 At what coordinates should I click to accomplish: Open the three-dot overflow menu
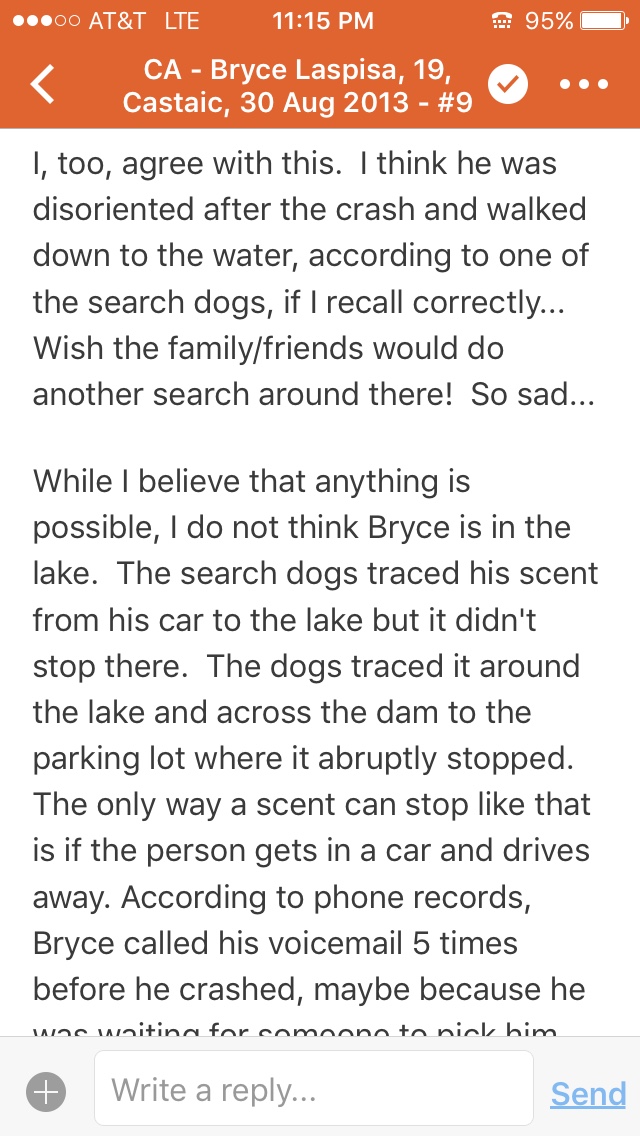point(584,86)
